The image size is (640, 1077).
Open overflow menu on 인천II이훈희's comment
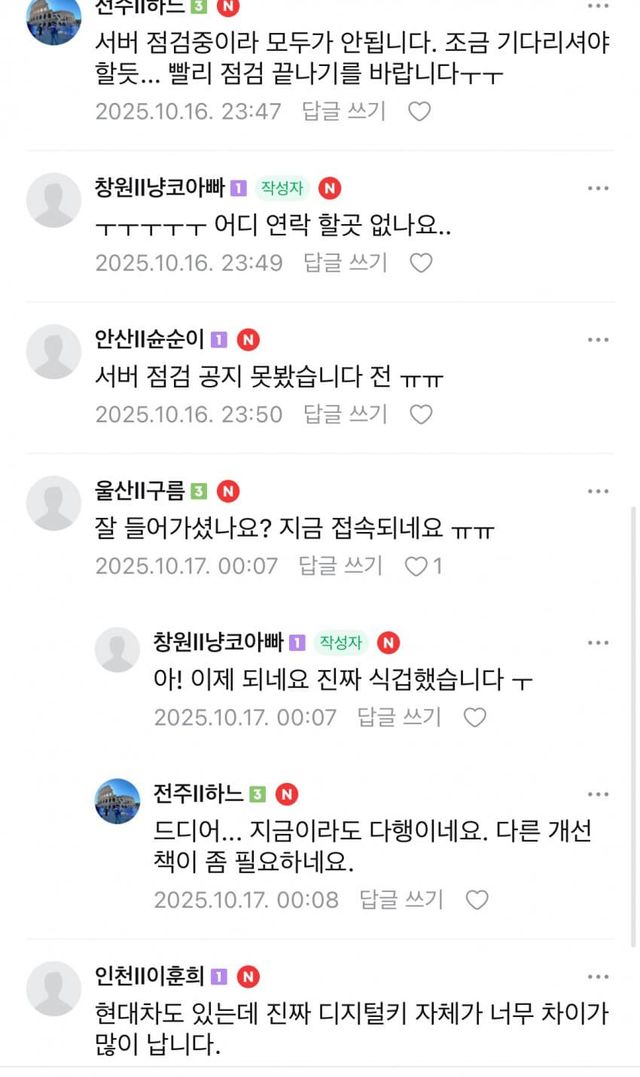click(x=598, y=976)
